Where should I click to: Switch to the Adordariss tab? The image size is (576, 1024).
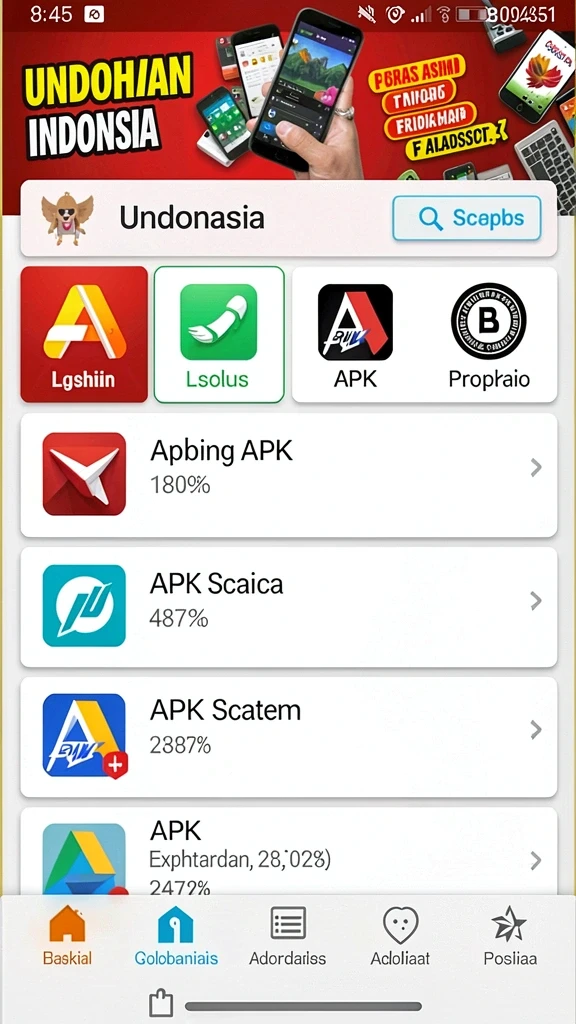click(287, 936)
